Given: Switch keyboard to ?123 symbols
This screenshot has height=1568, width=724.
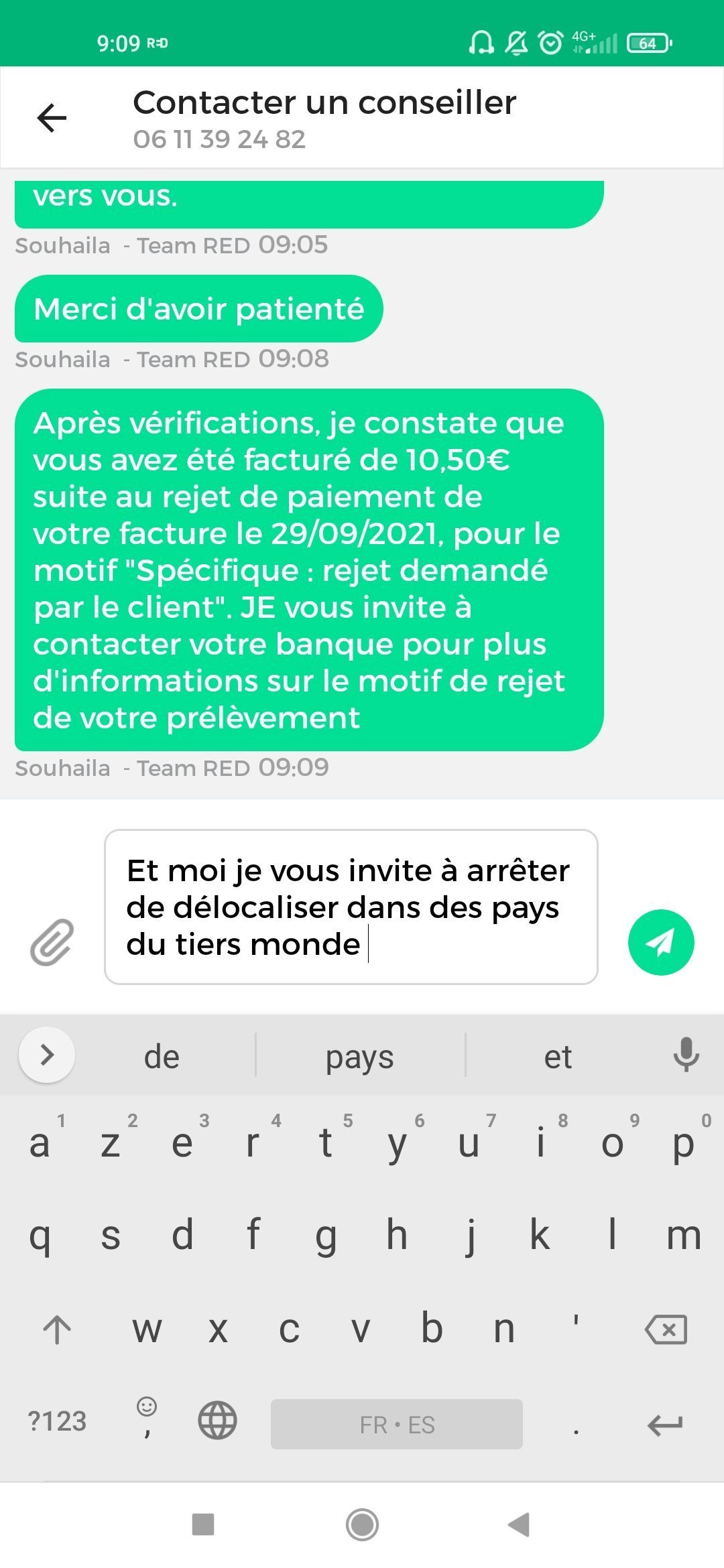Looking at the screenshot, I should (x=57, y=1421).
